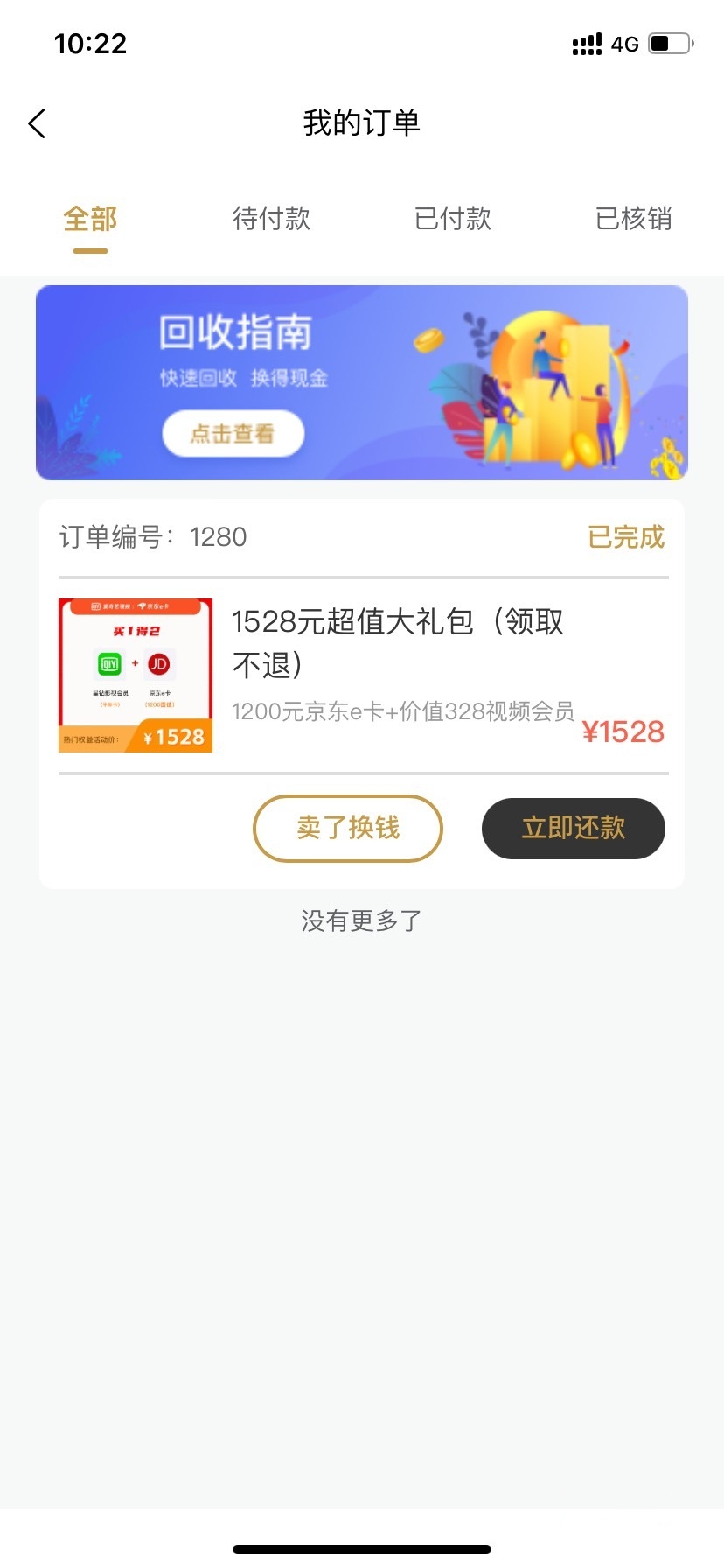
Task: Go back using the top-left arrow
Action: (37, 123)
